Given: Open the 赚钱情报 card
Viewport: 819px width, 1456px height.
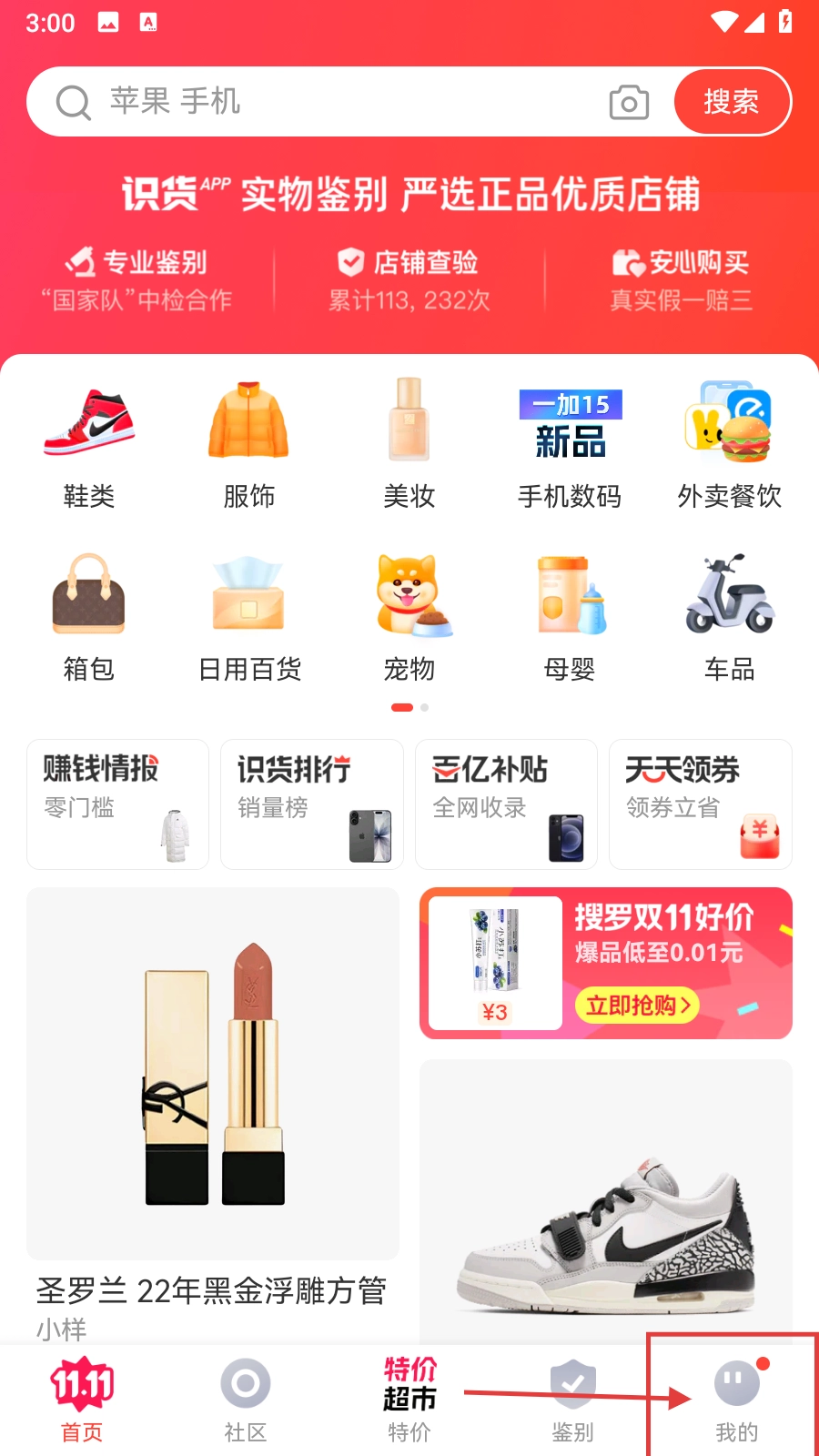Looking at the screenshot, I should 118,804.
